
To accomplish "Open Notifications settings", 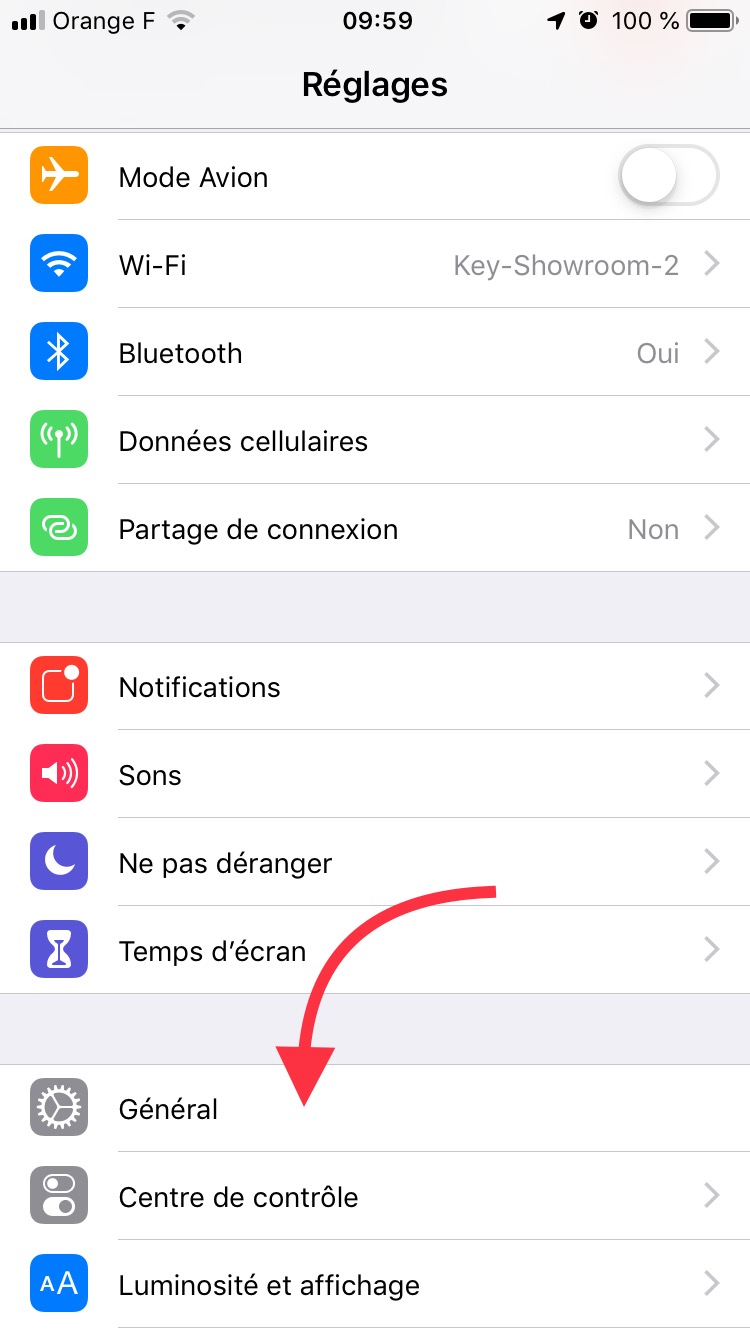I will [375, 687].
